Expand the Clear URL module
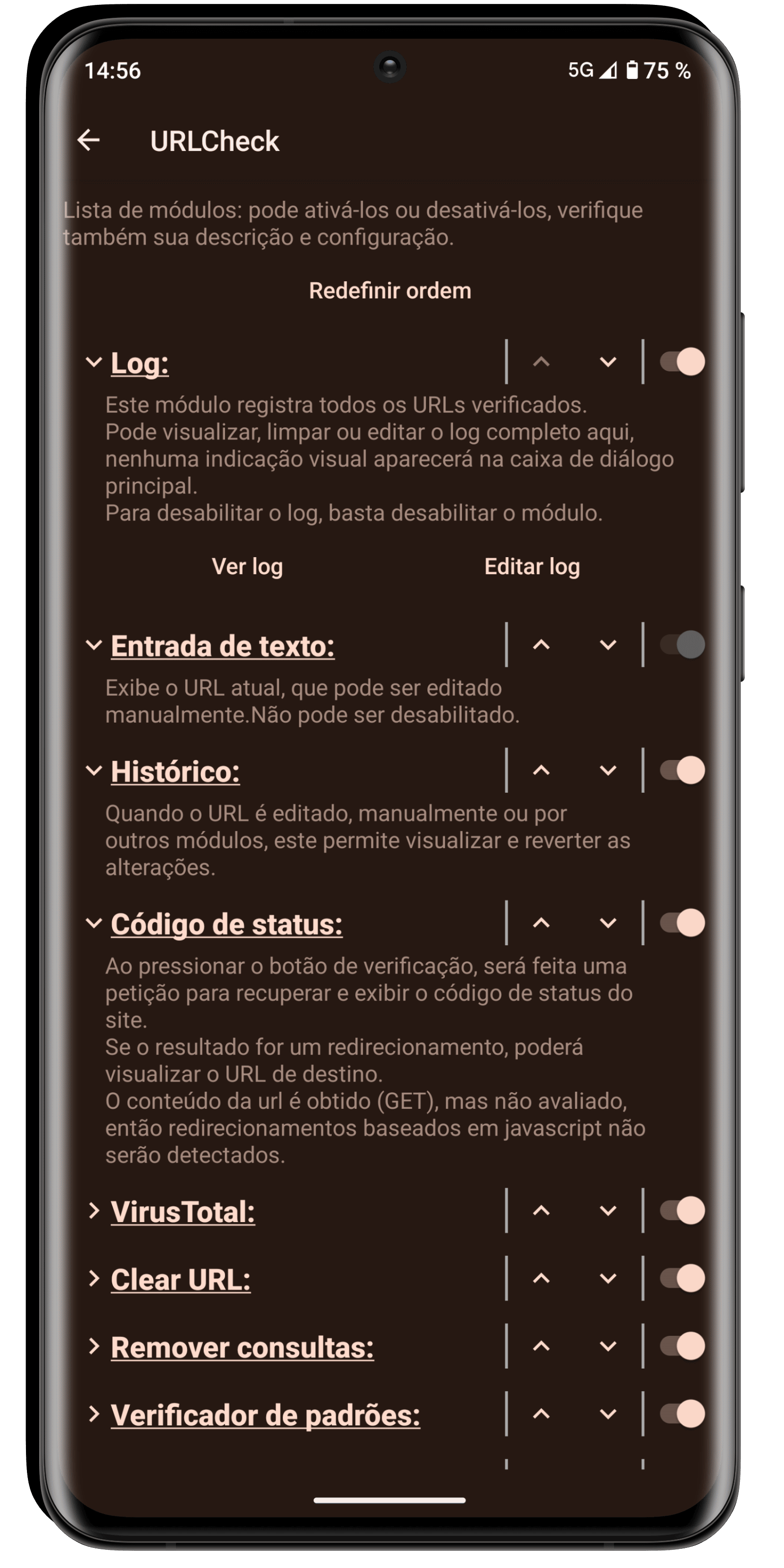Viewport: 784px width, 1568px height. coord(94,1278)
